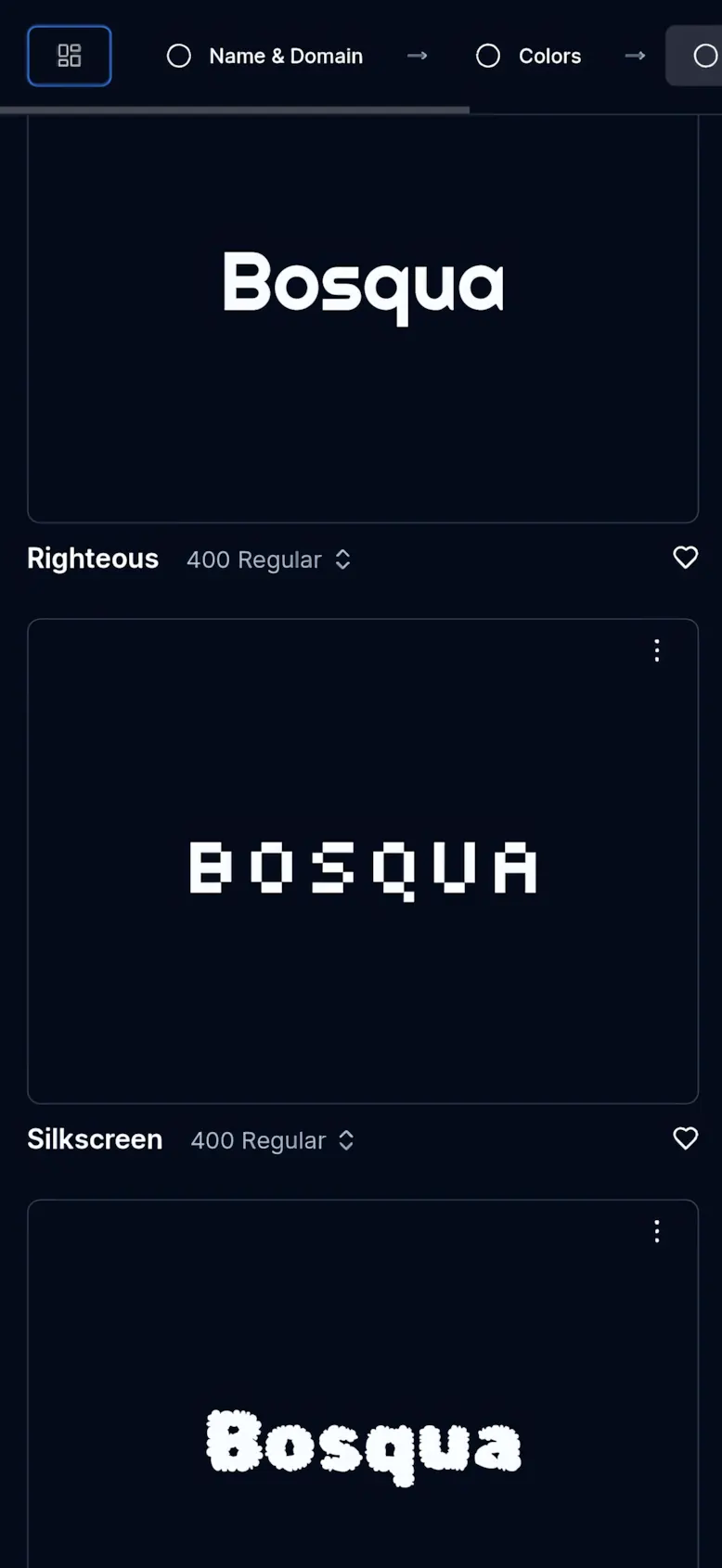Image resolution: width=722 pixels, height=1568 pixels.
Task: Favorite the Righteous font
Action: point(685,558)
